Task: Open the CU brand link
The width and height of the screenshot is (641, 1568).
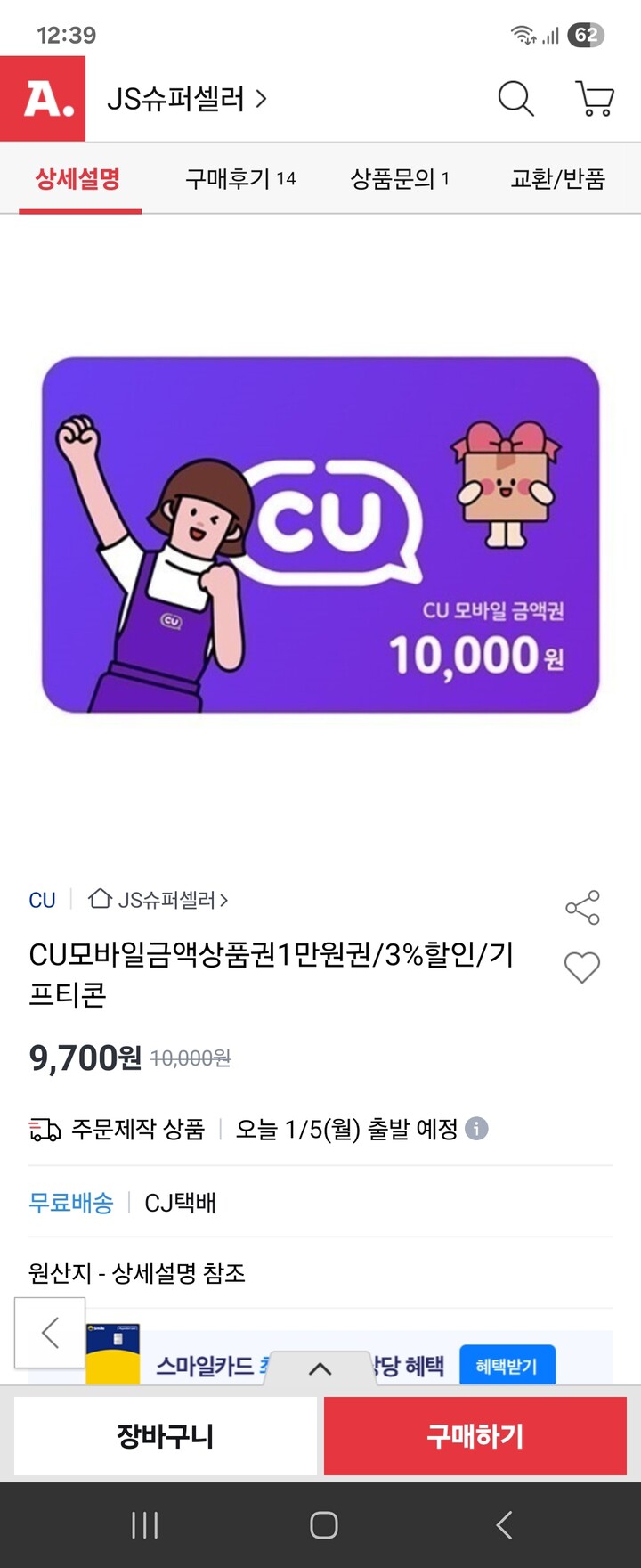Action: [41, 901]
